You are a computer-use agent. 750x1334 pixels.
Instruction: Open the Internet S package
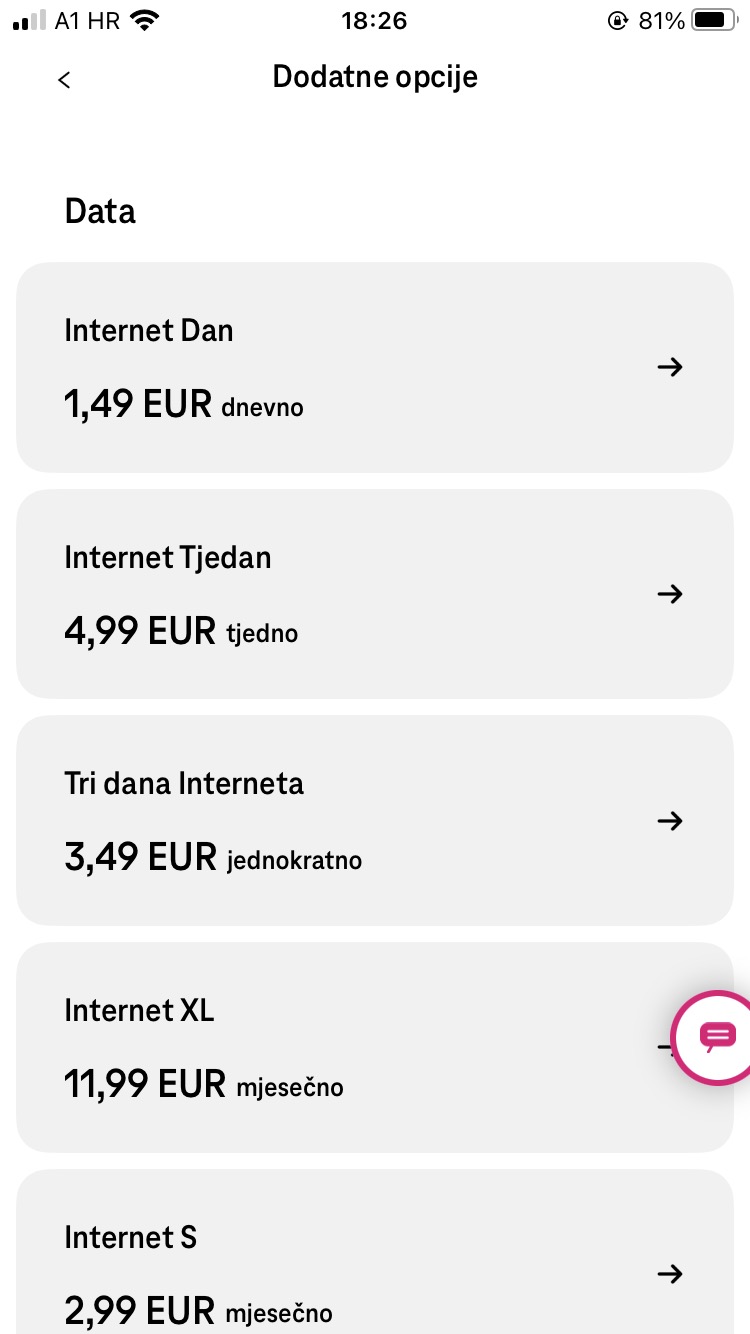point(374,1260)
